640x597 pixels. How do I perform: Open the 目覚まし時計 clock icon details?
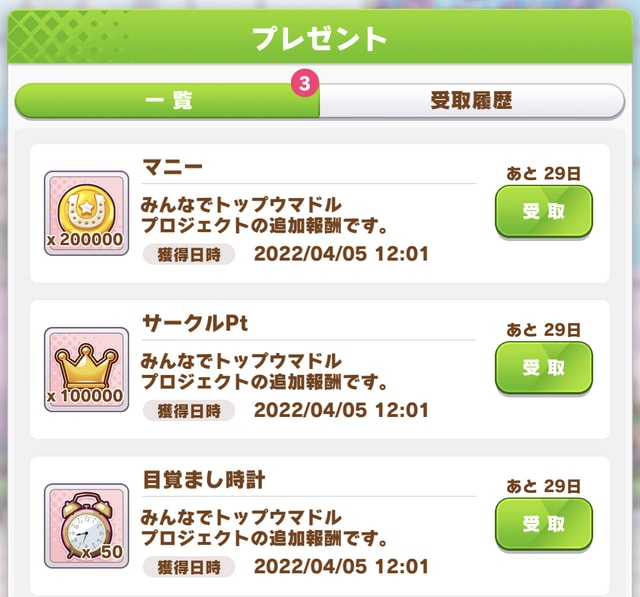(86, 525)
